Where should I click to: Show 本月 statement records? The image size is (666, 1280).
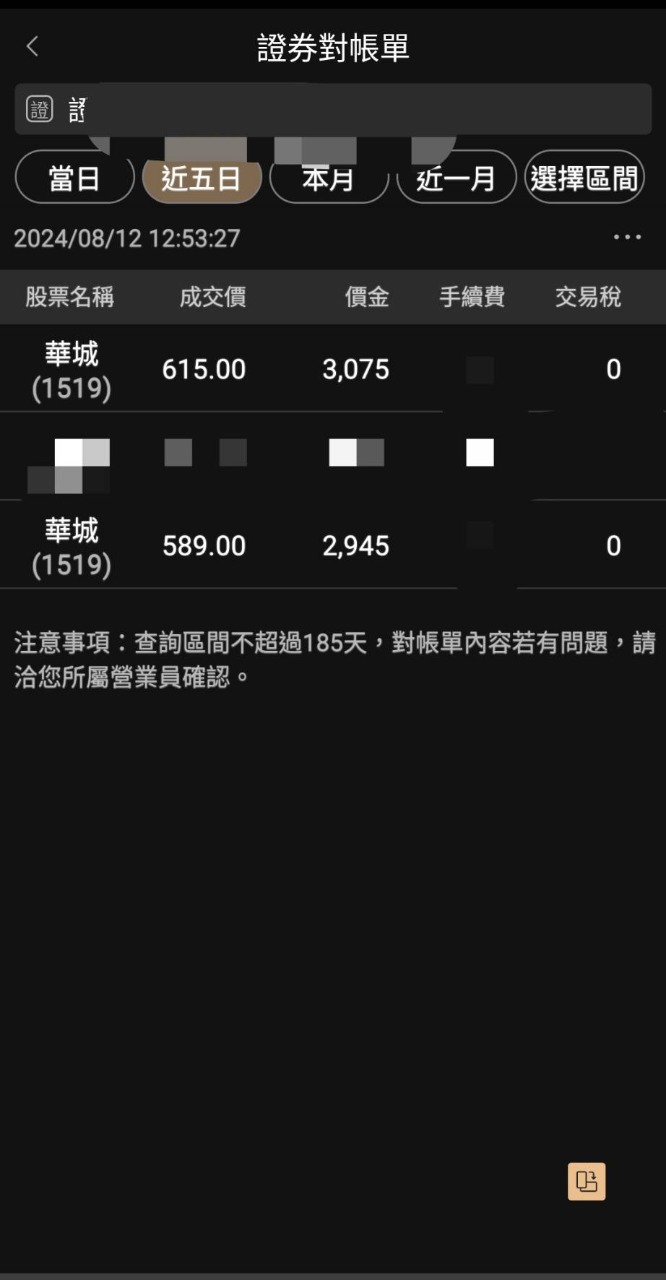tap(329, 179)
